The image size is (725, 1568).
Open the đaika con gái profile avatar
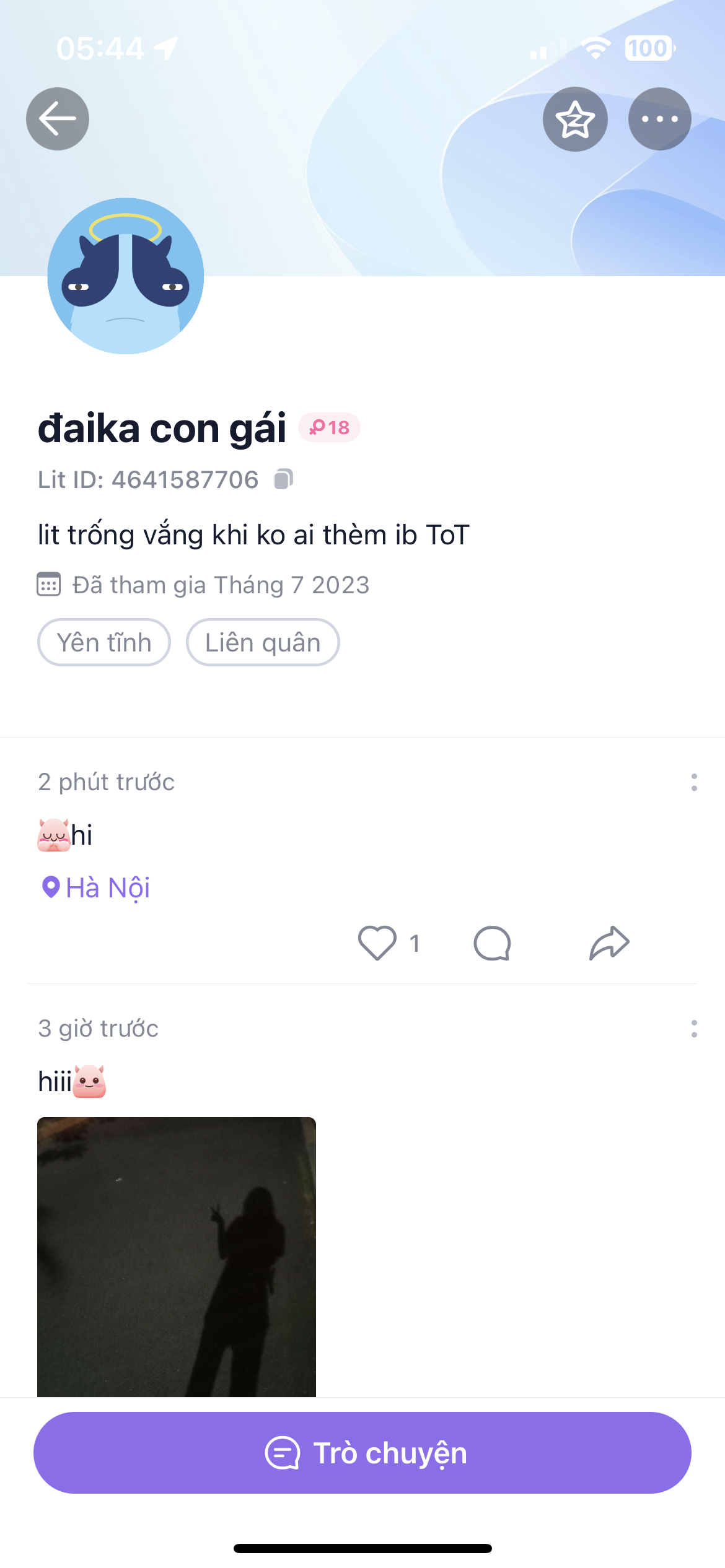coord(126,276)
